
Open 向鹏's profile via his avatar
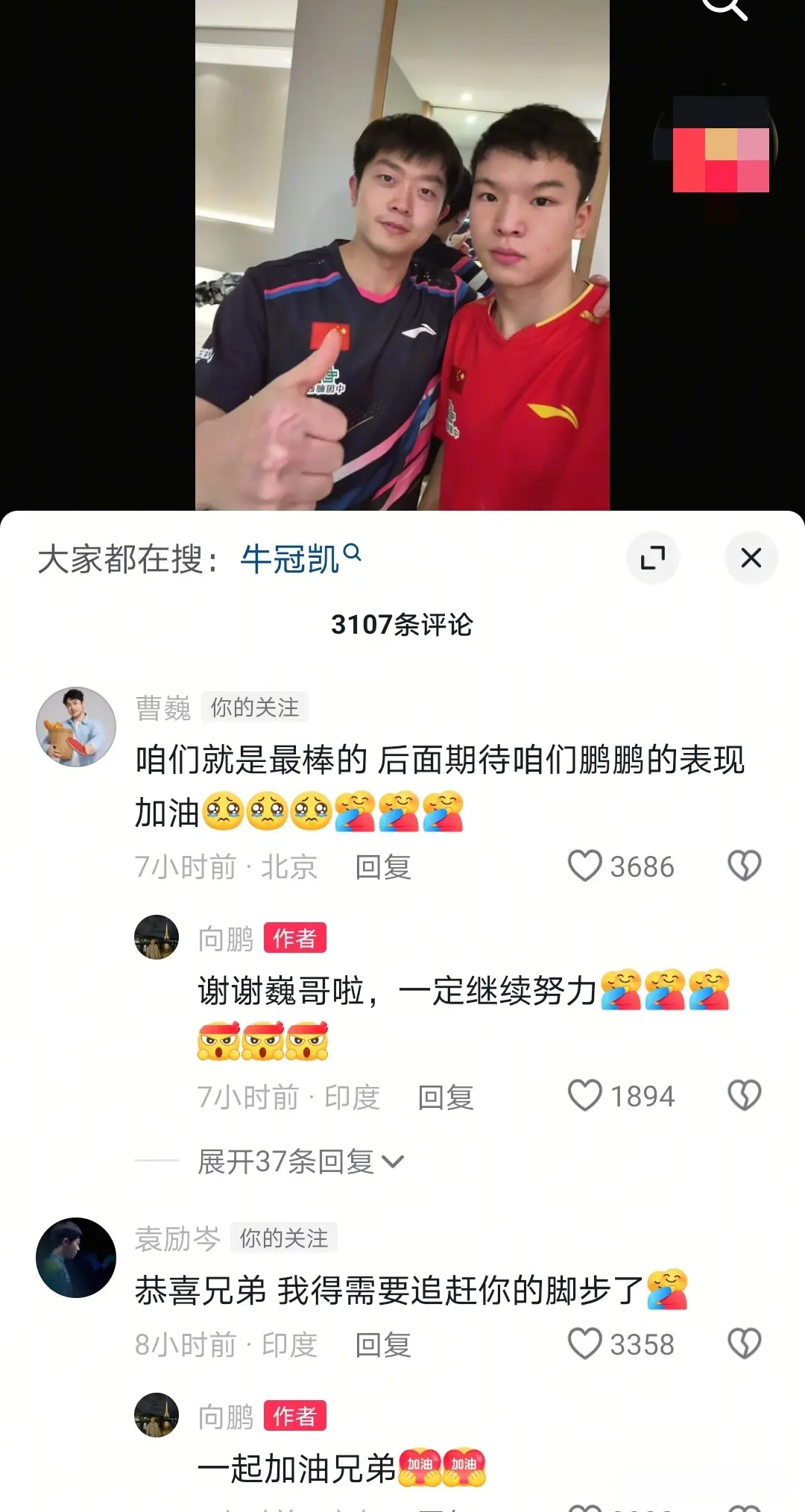point(157,938)
